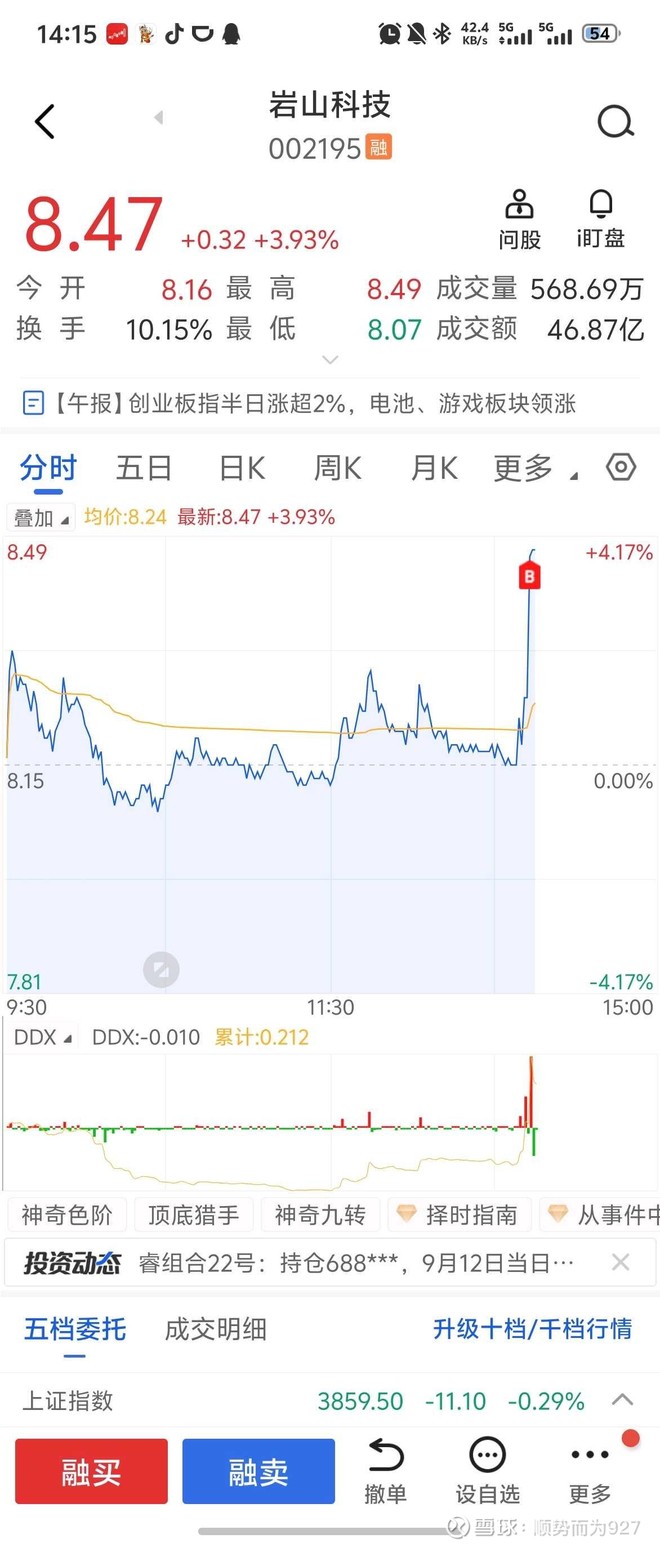Select the 顶底猎手 indicator chip
The width and height of the screenshot is (660, 1548).
coord(194,1215)
